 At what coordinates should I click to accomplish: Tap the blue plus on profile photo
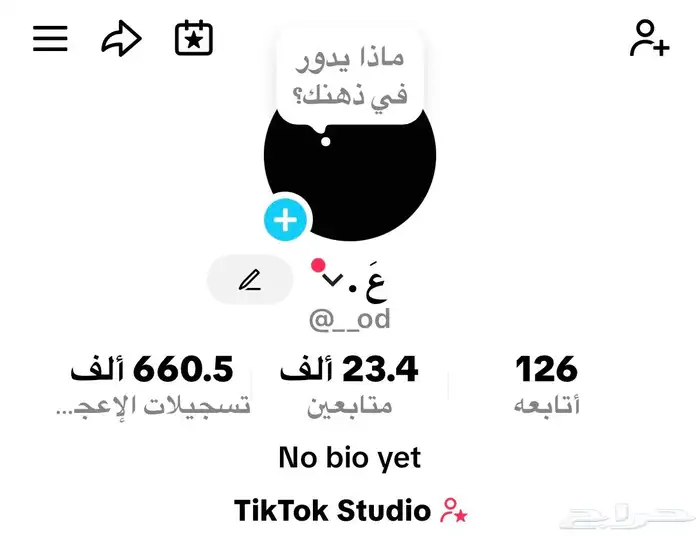click(286, 219)
